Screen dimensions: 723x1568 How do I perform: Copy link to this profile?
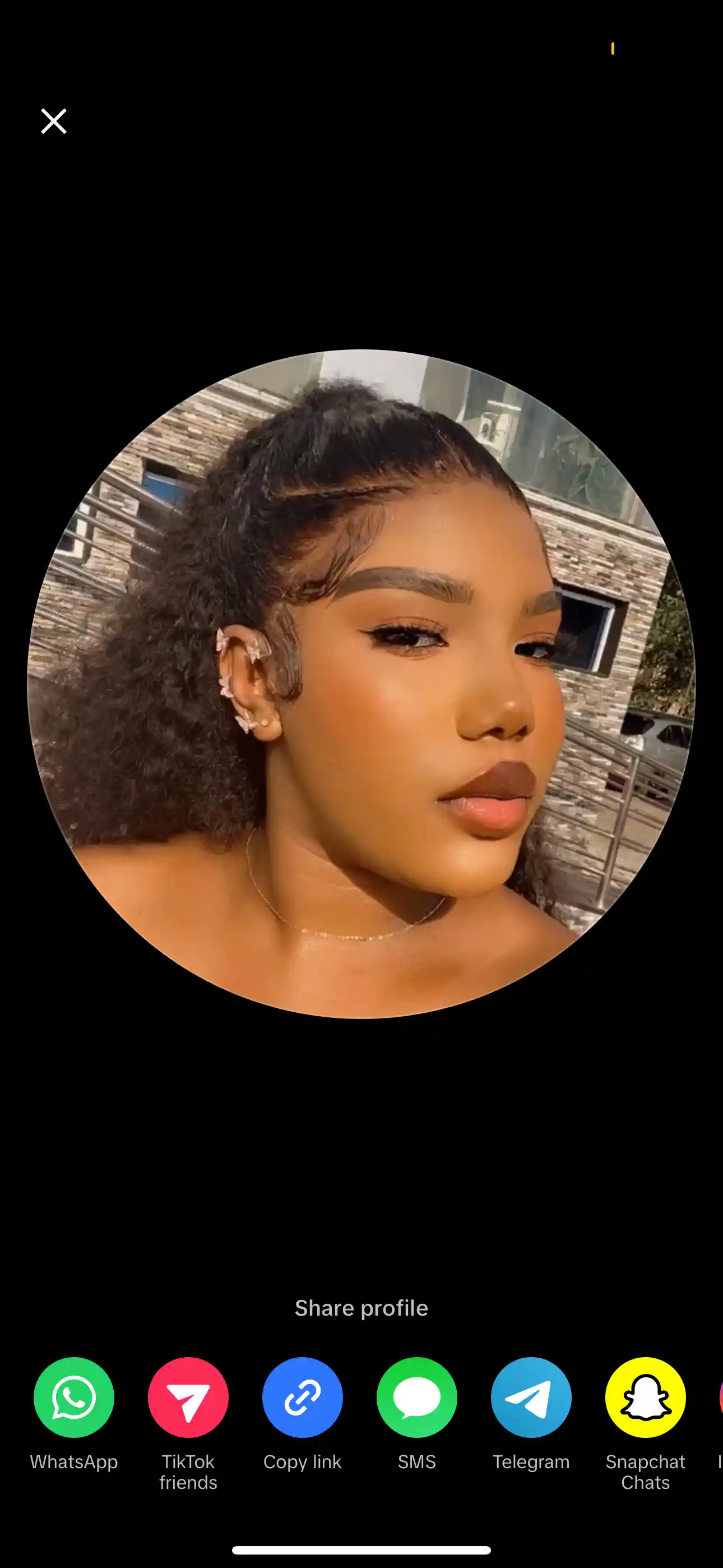(303, 1397)
